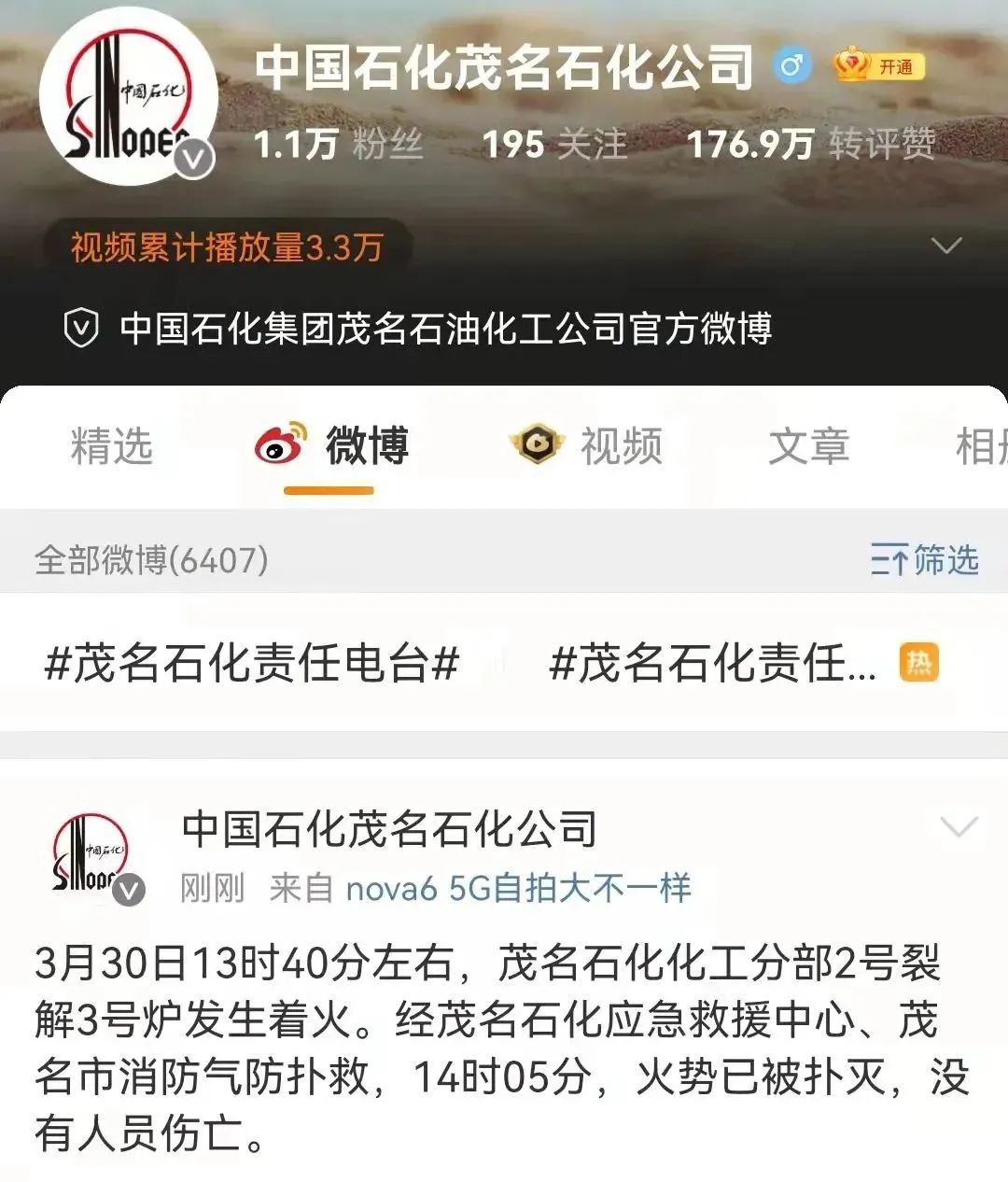Tap the 开通 membership badge
1008x1182 pixels.
(x=879, y=66)
